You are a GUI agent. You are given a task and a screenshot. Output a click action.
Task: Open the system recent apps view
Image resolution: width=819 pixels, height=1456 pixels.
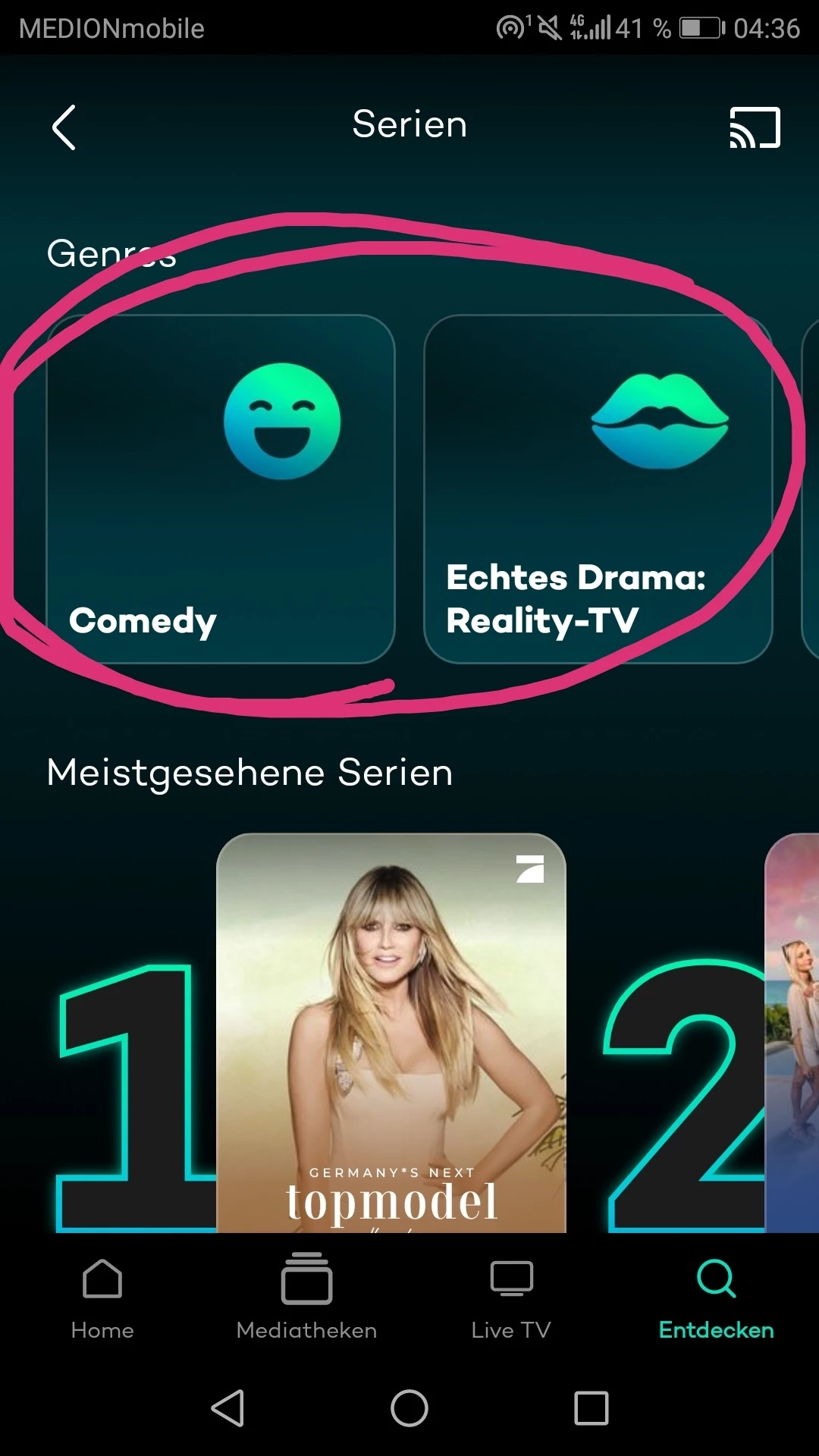[591, 1408]
